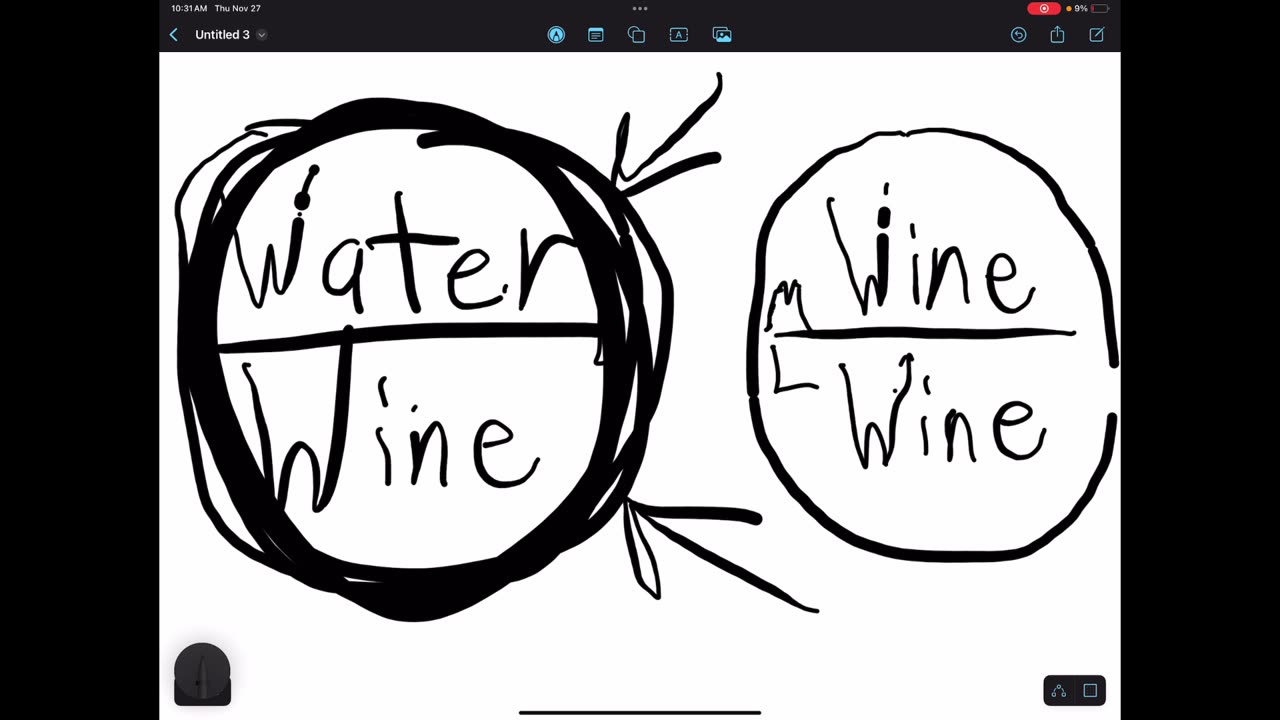Toggle the canvas grid button
The width and height of the screenshot is (1280, 720).
pos(1090,690)
